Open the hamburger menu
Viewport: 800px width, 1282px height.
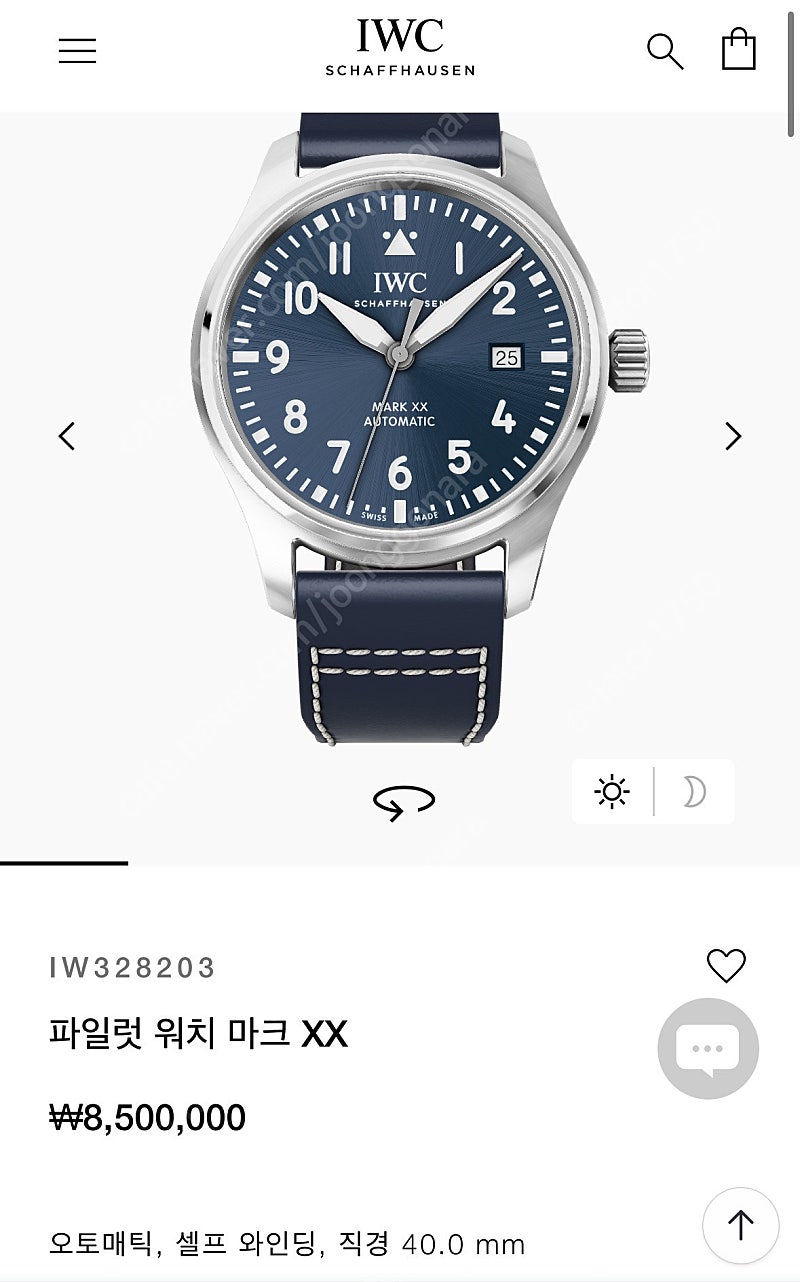pos(77,51)
